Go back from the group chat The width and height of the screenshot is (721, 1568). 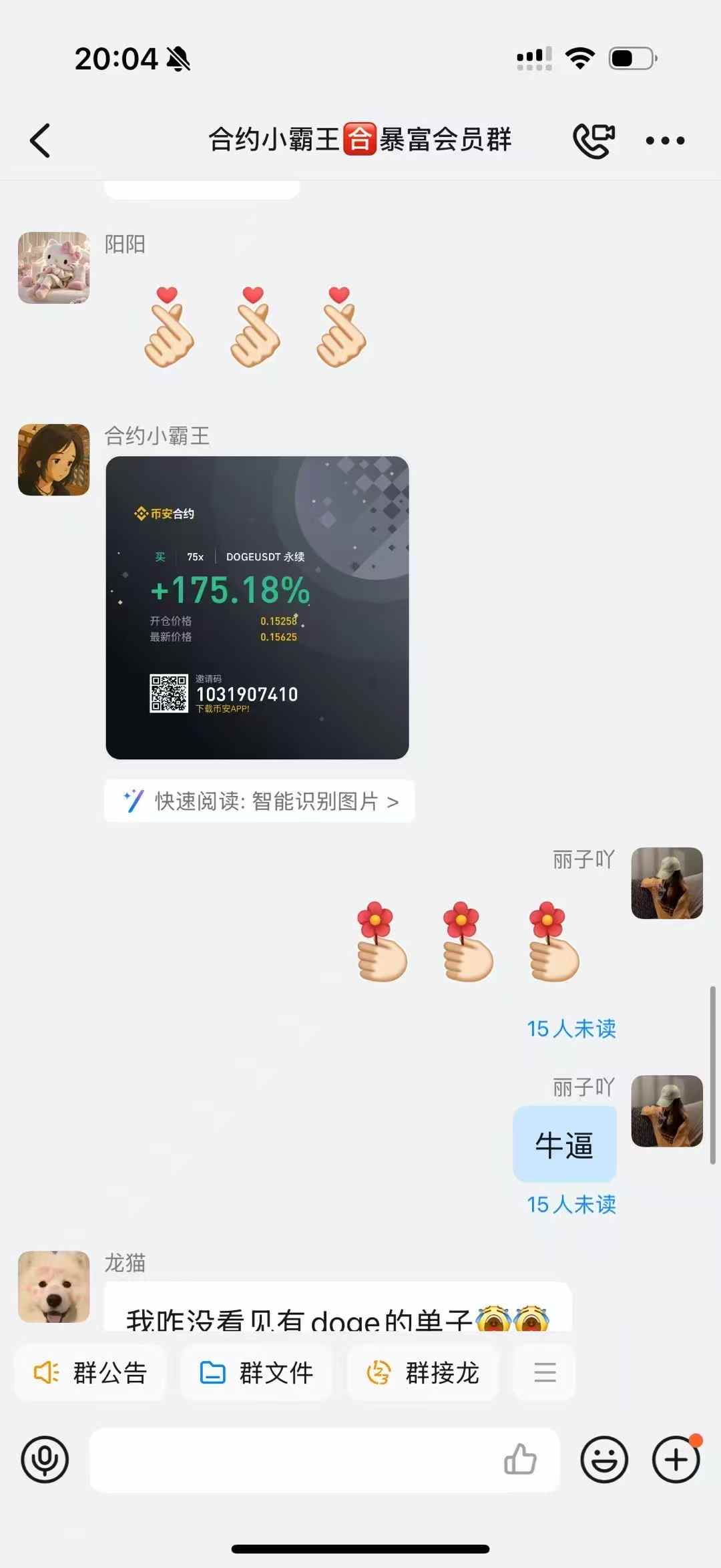tap(40, 140)
